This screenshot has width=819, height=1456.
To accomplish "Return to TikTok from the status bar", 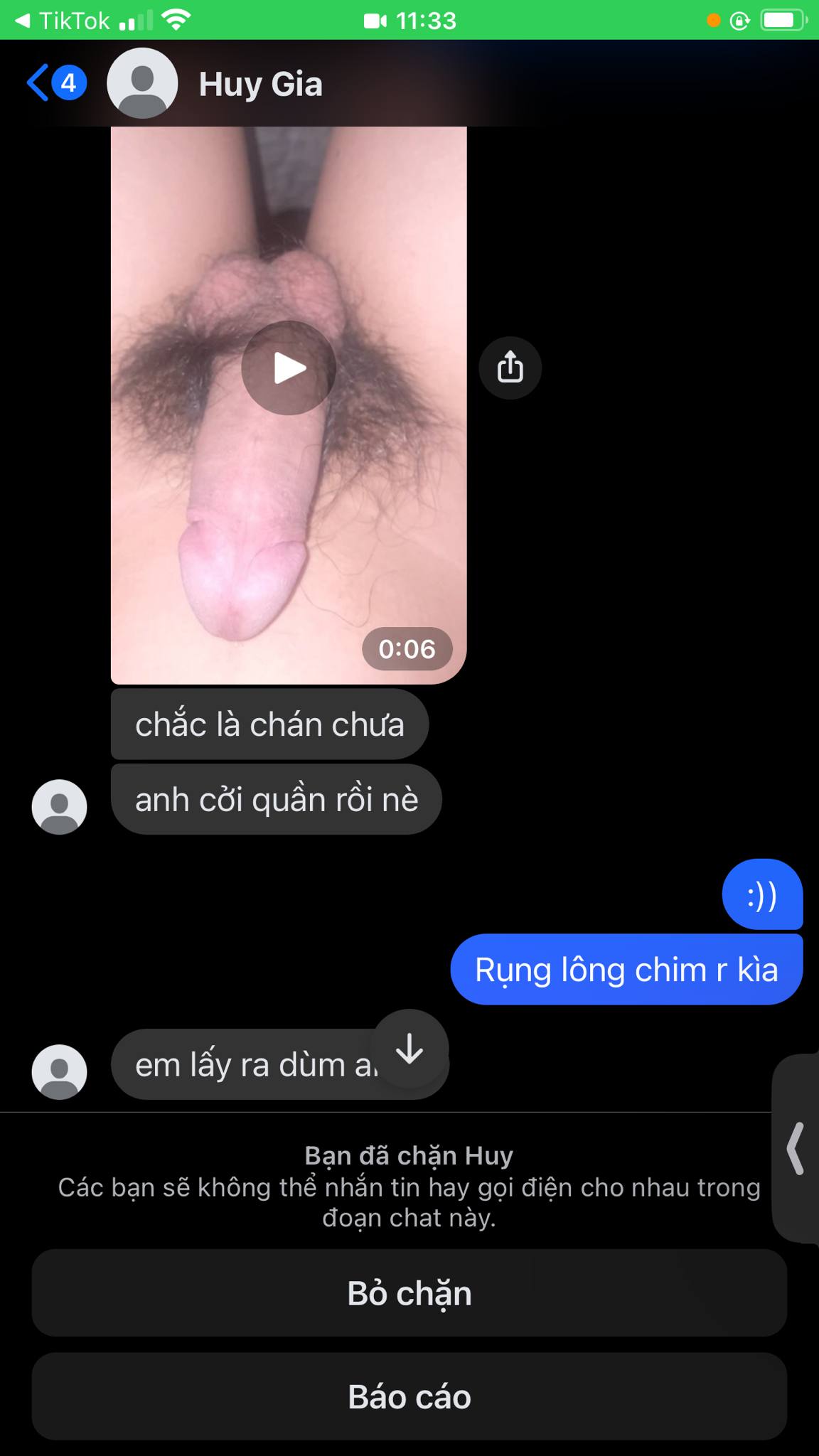I will click(x=64, y=21).
